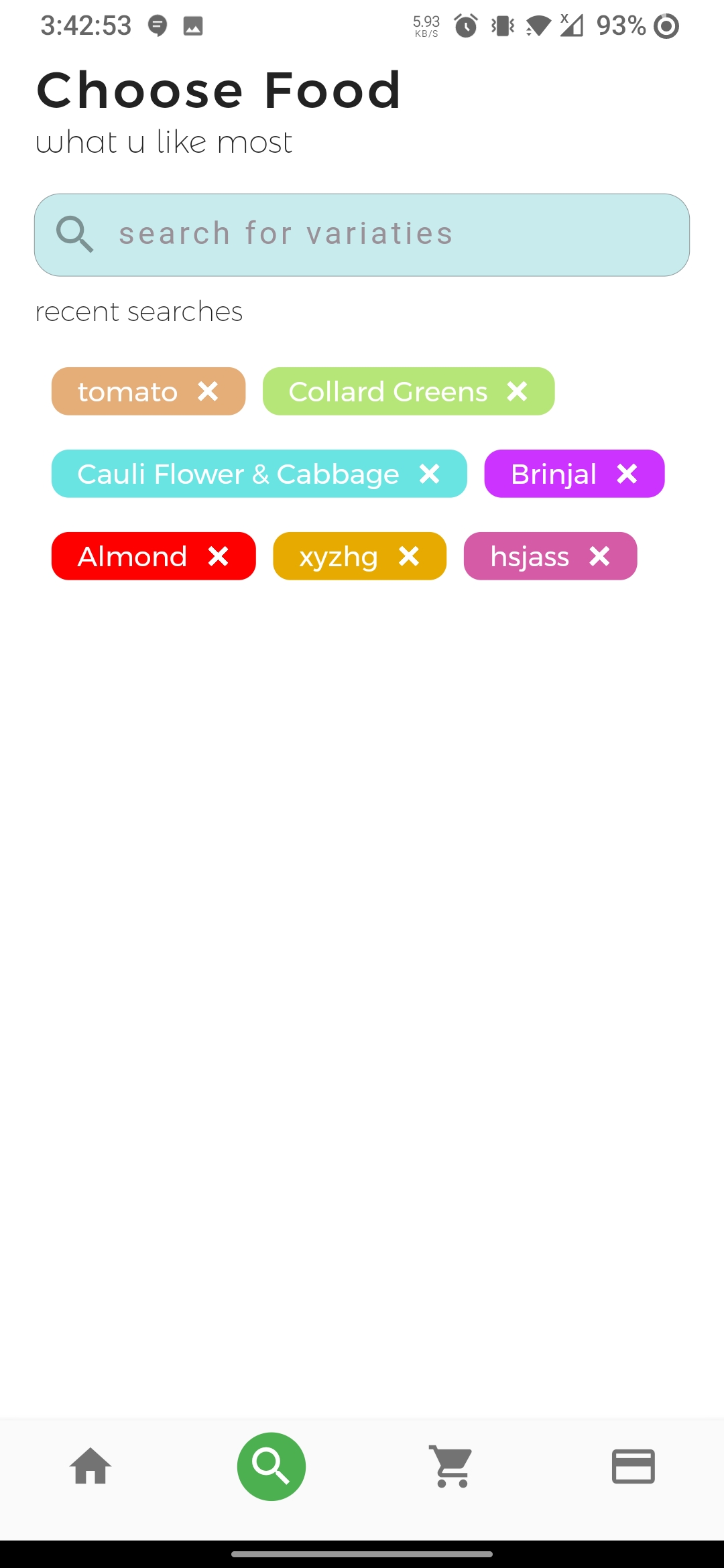Select the Brinjal chip to search again

point(554,474)
